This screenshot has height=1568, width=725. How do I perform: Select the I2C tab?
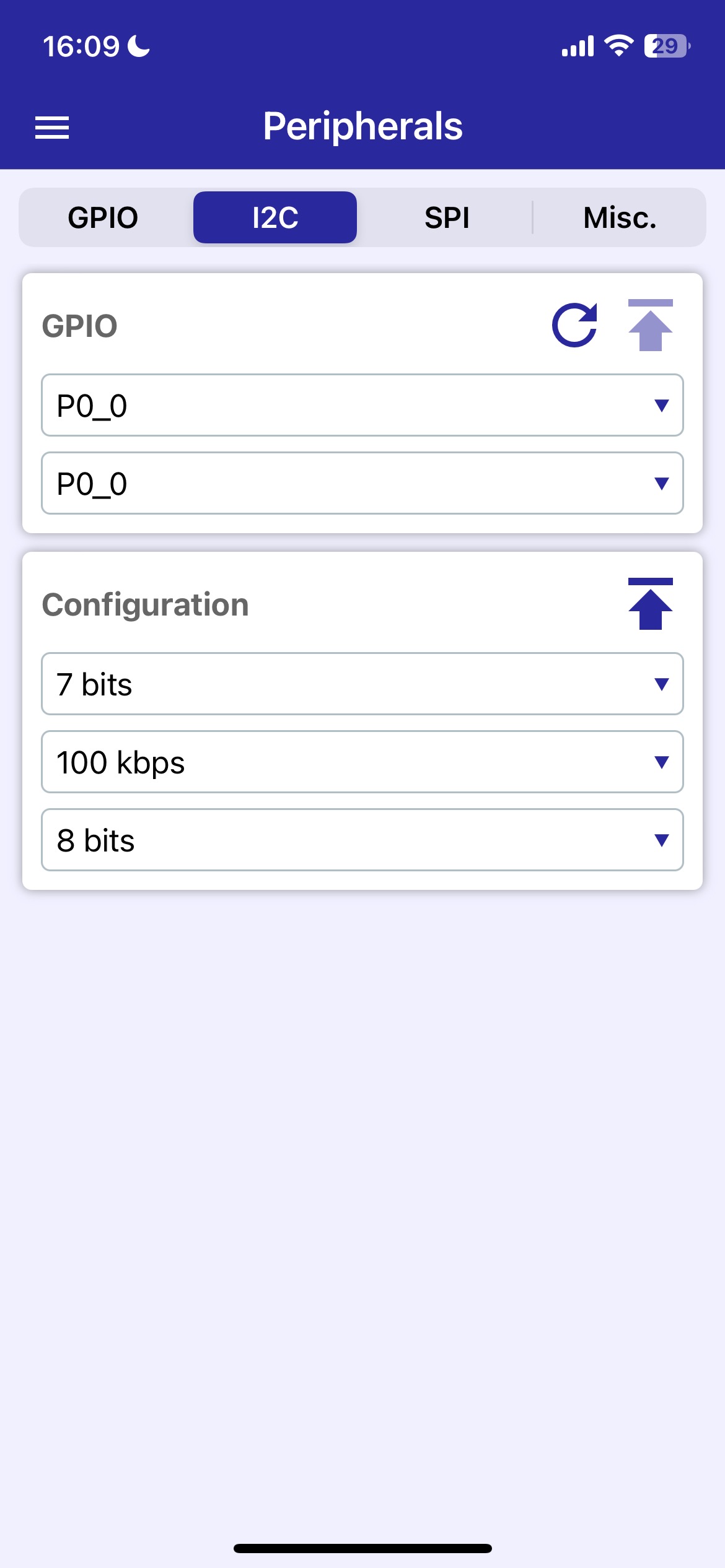tap(275, 217)
